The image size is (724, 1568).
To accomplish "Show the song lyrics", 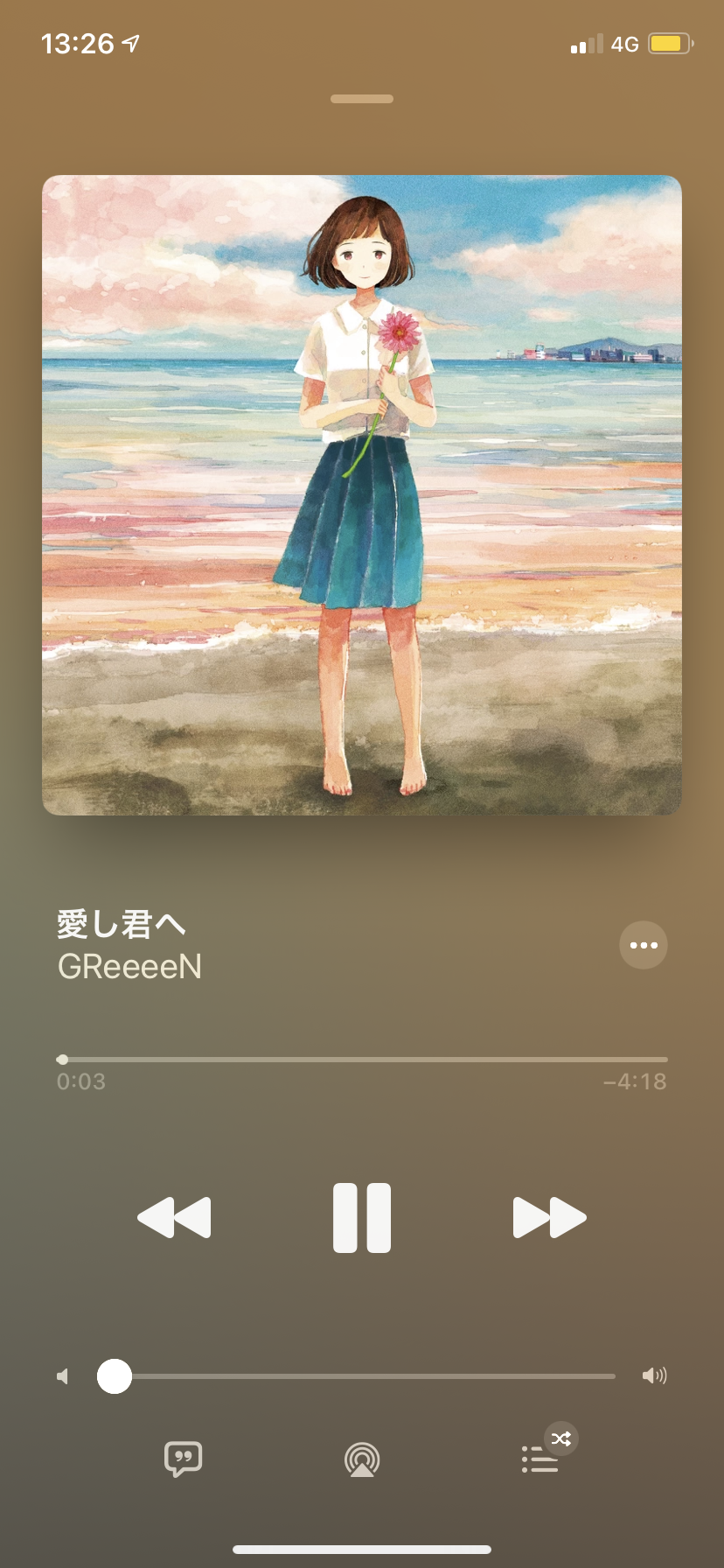I will 183,1459.
